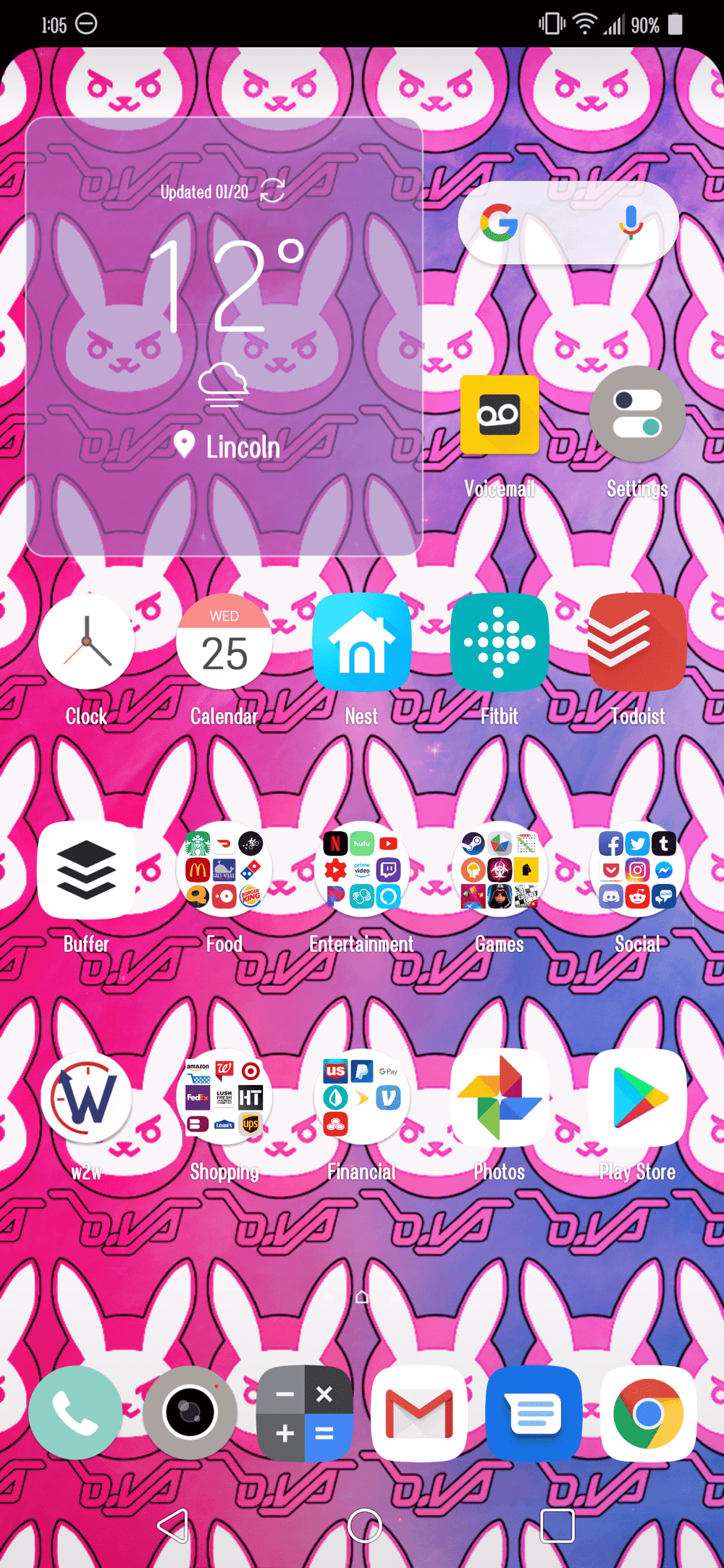
Task: Open the Voicemail app
Action: 500,416
